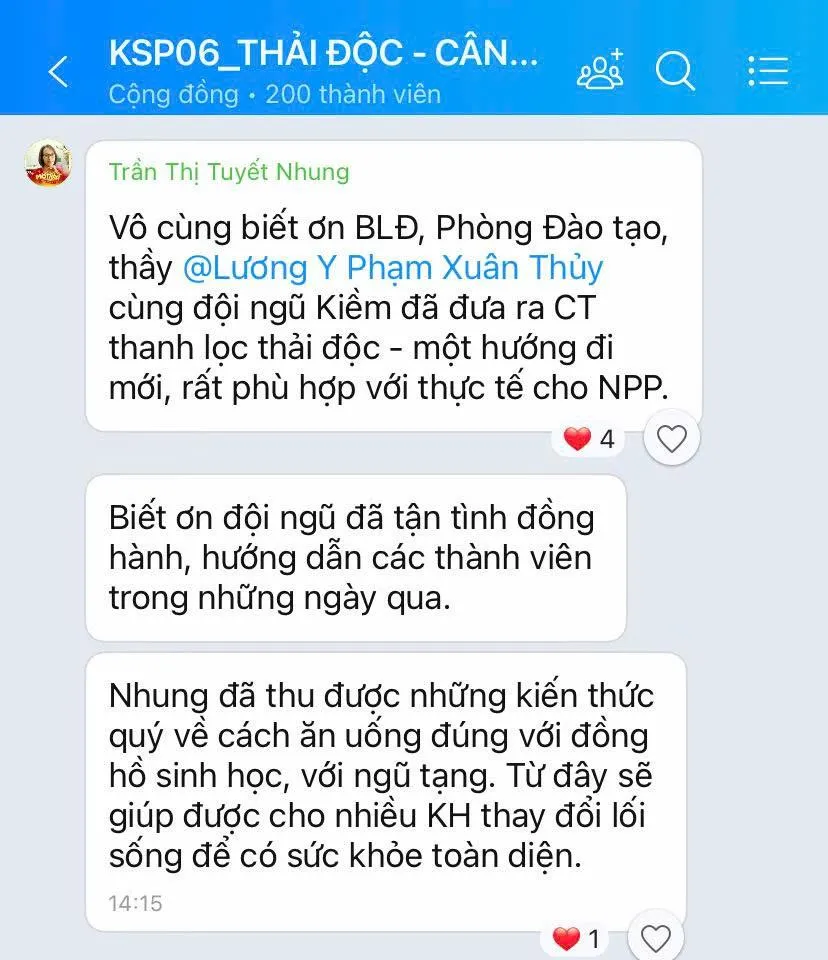View the 4 heart reactions

[x=590, y=438]
